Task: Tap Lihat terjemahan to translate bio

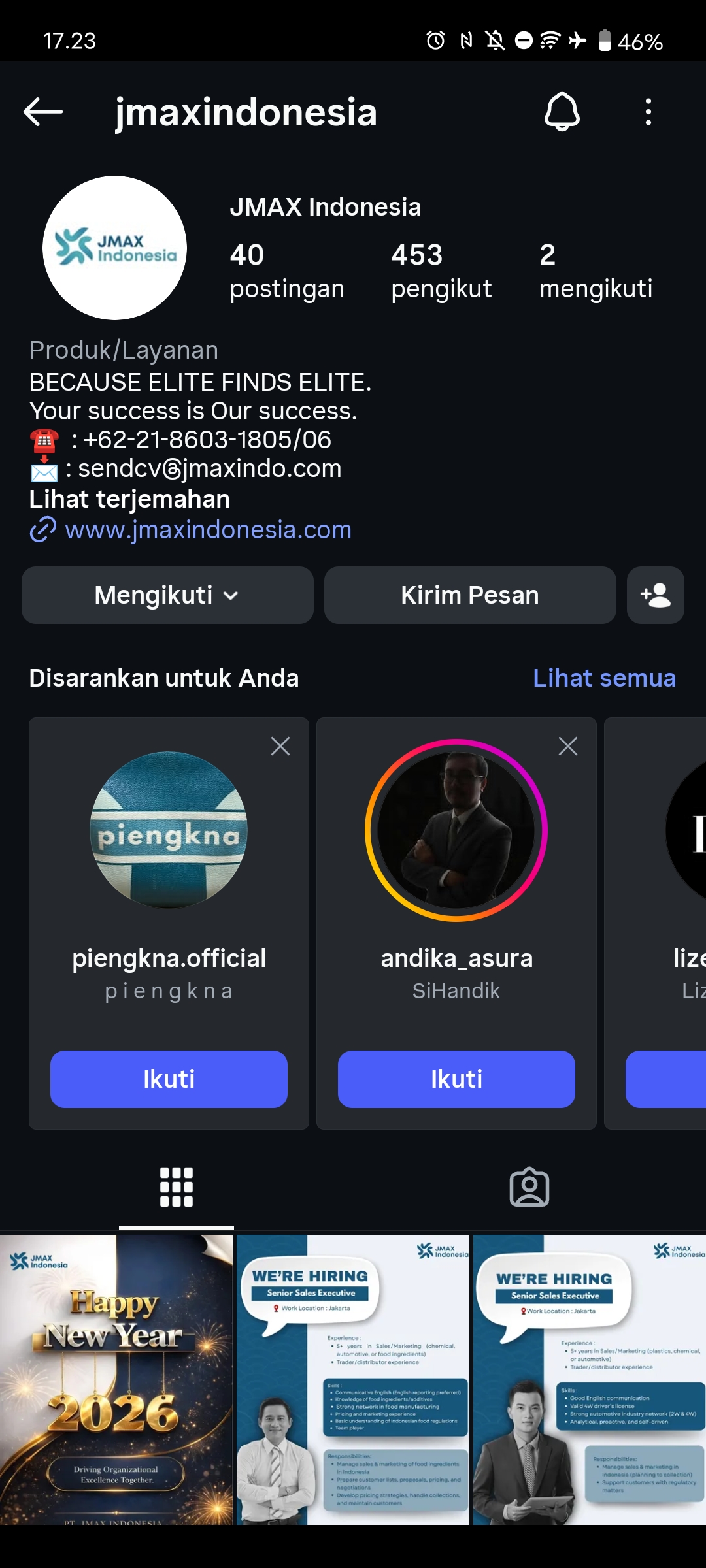Action: 129,499
